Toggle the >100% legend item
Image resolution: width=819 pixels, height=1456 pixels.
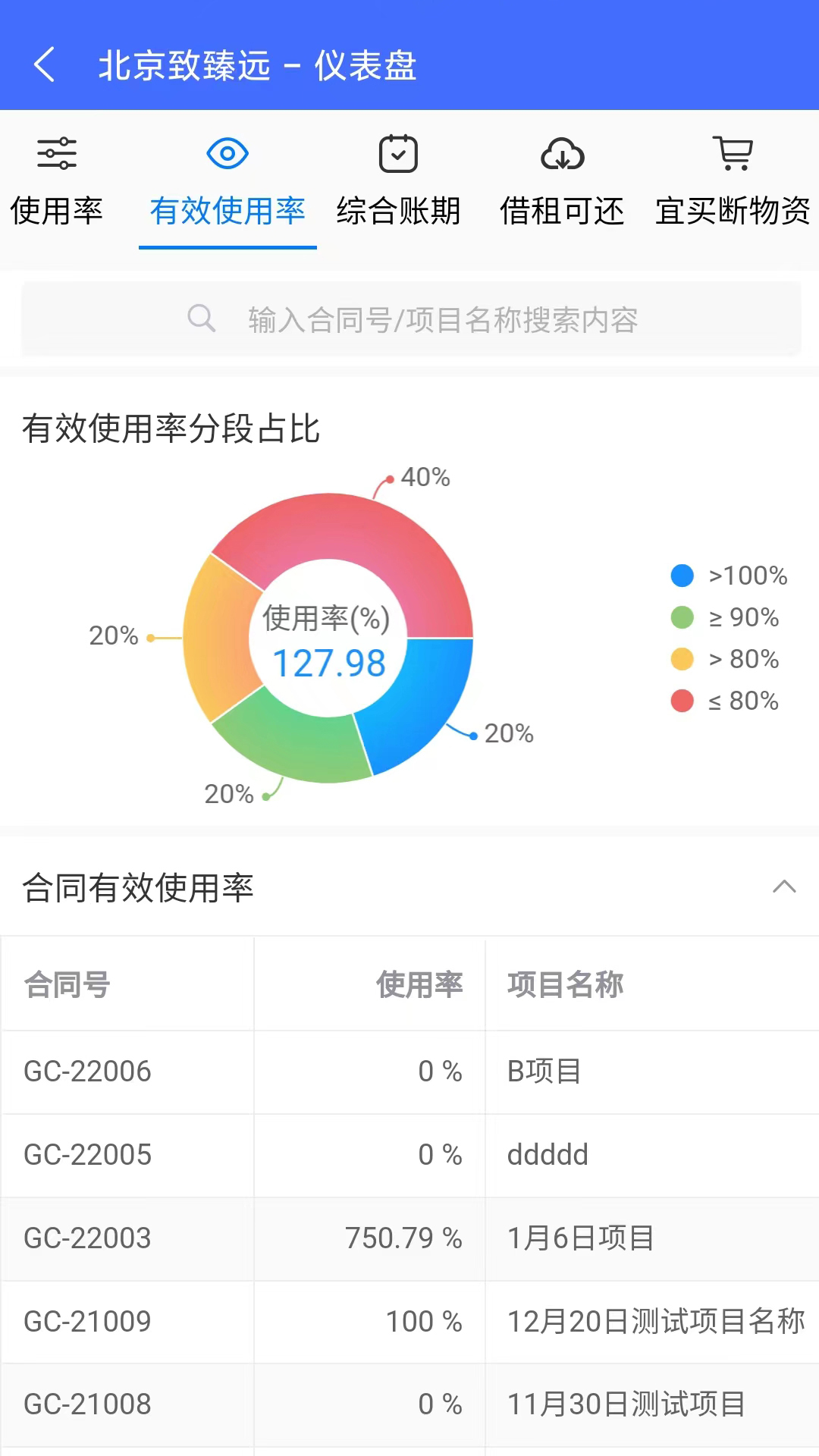coord(730,576)
